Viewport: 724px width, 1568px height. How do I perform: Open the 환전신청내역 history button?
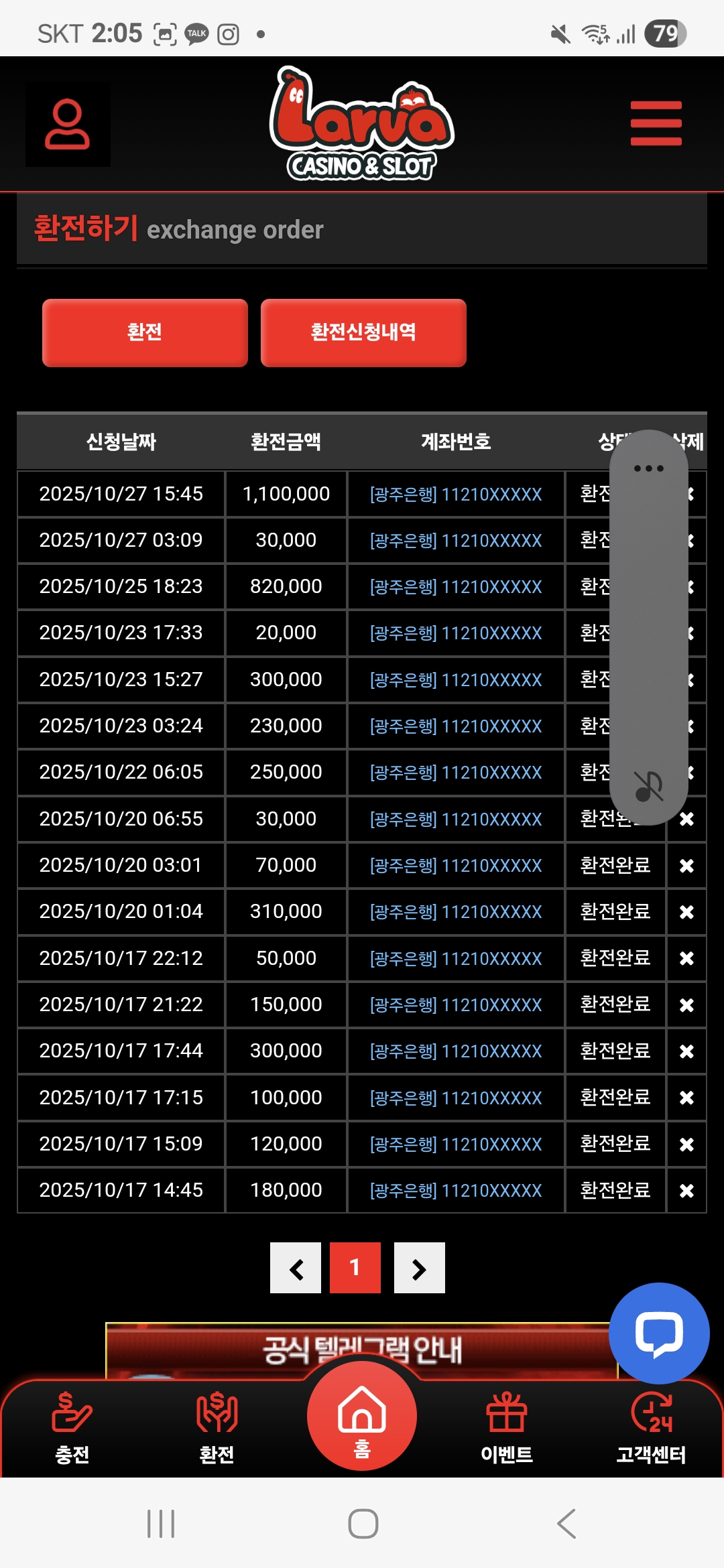coord(363,332)
